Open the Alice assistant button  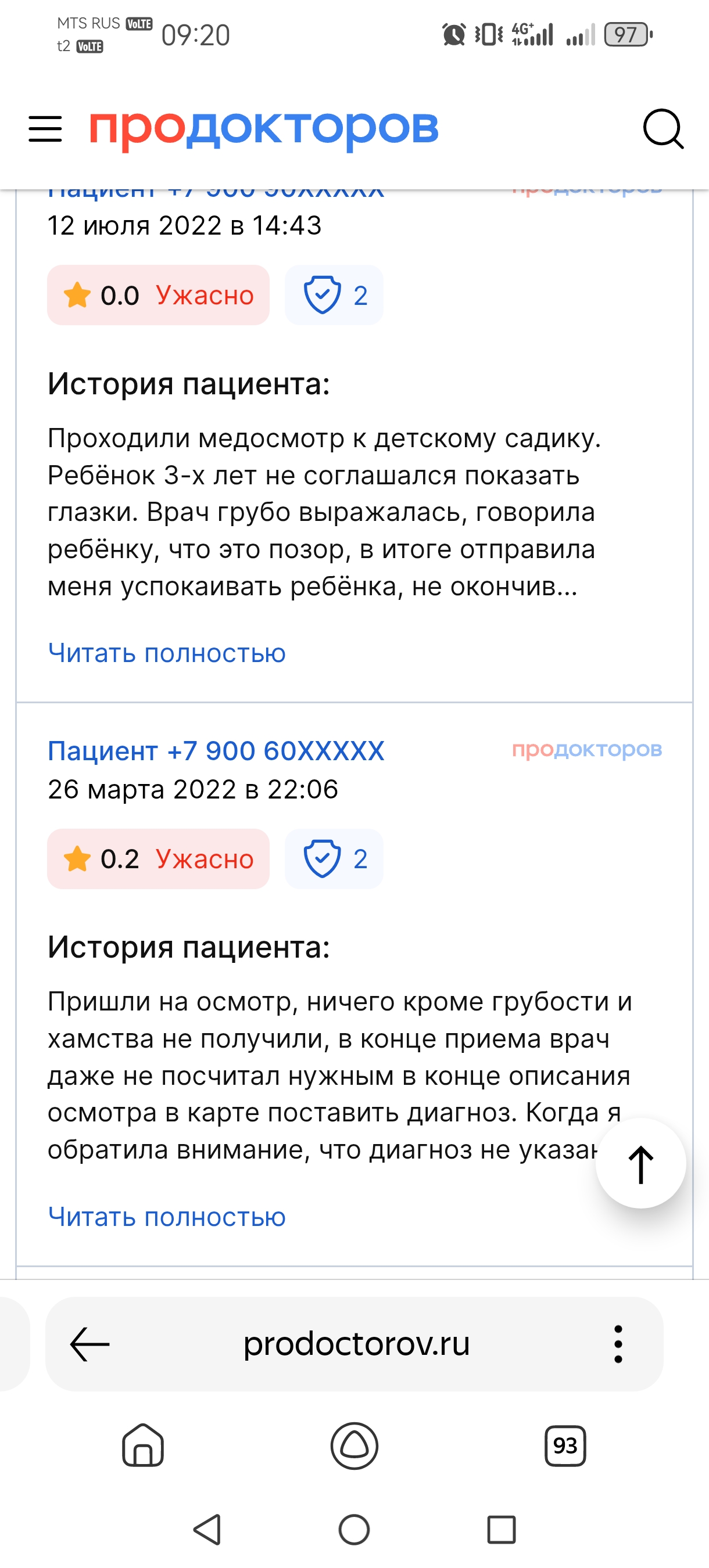click(x=354, y=1445)
